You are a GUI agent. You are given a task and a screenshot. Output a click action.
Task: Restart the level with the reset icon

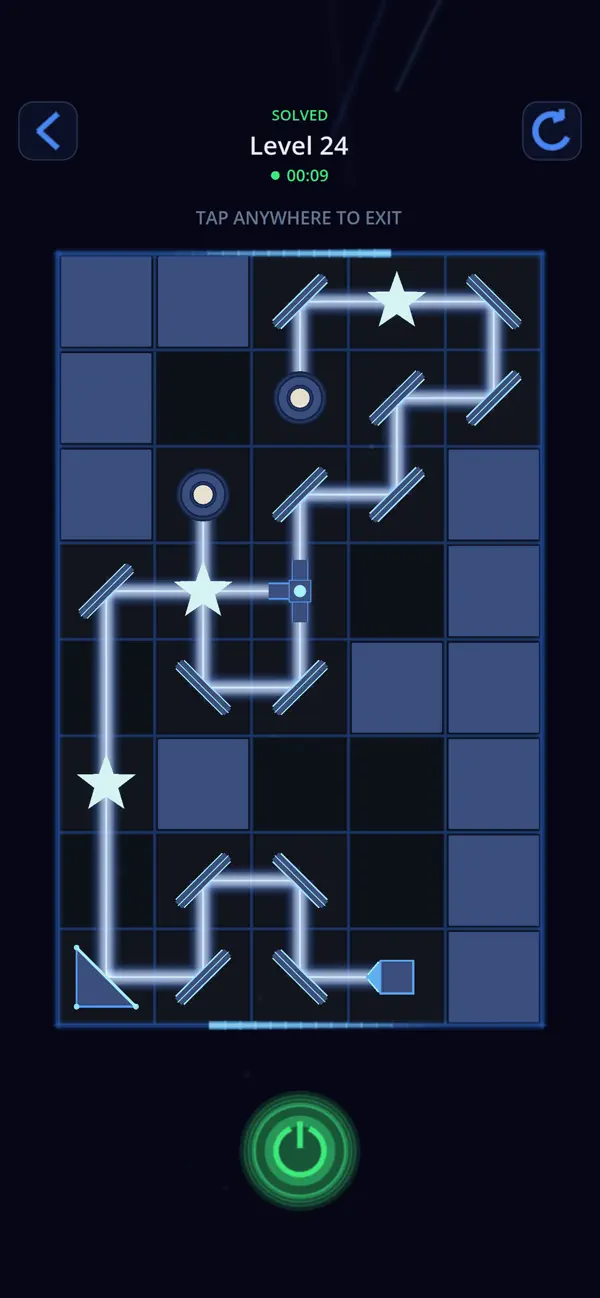click(552, 131)
